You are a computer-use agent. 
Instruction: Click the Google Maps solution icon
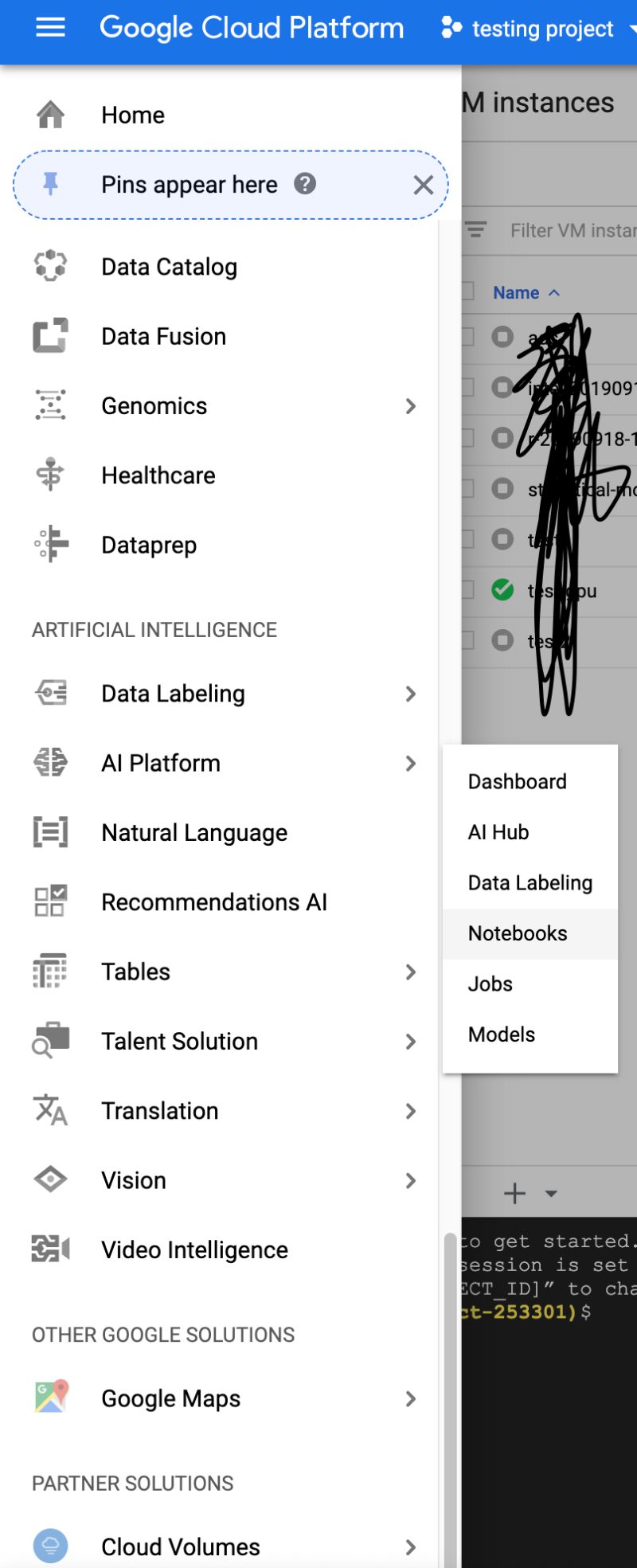[50, 1398]
